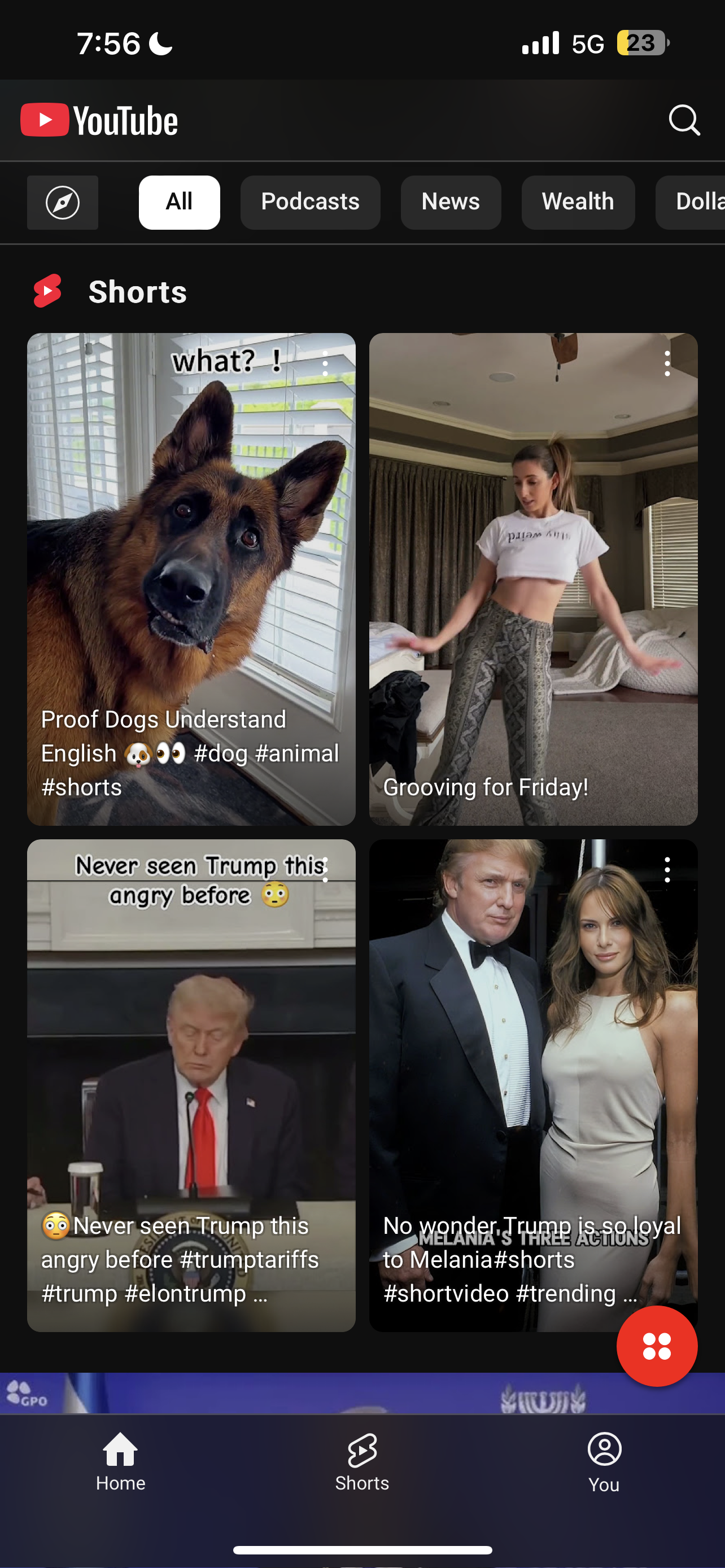Open options for the dog short
The image size is (725, 1568).
(x=326, y=363)
